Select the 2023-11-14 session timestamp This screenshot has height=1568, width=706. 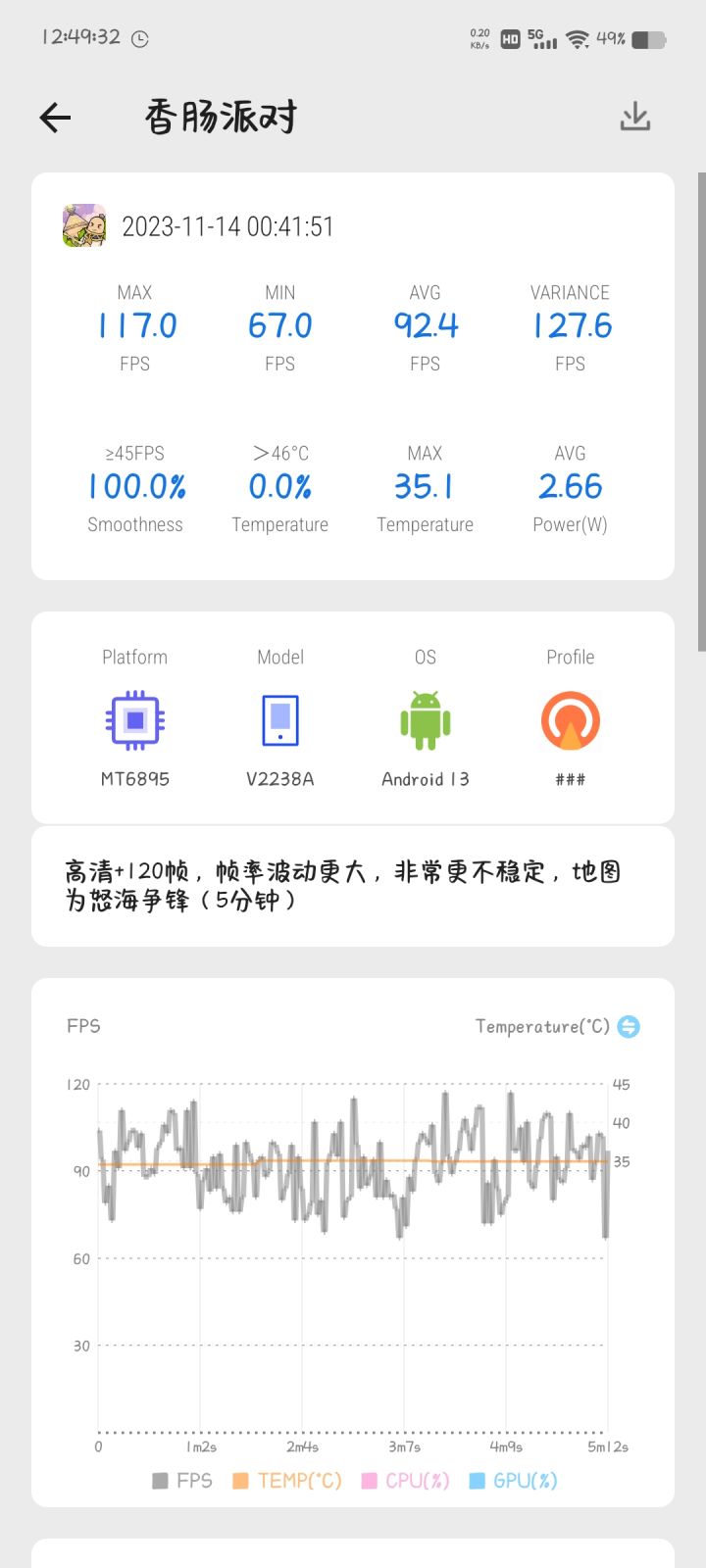point(227,226)
